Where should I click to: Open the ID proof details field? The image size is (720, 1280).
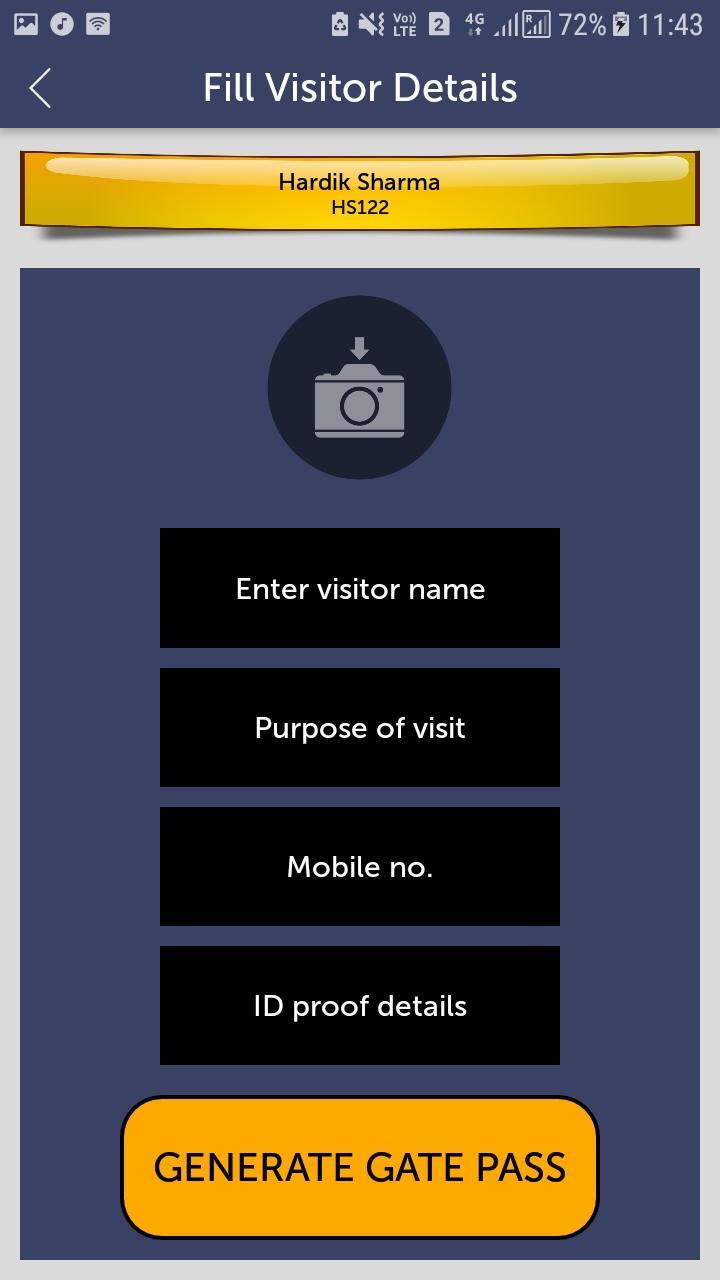(360, 1005)
